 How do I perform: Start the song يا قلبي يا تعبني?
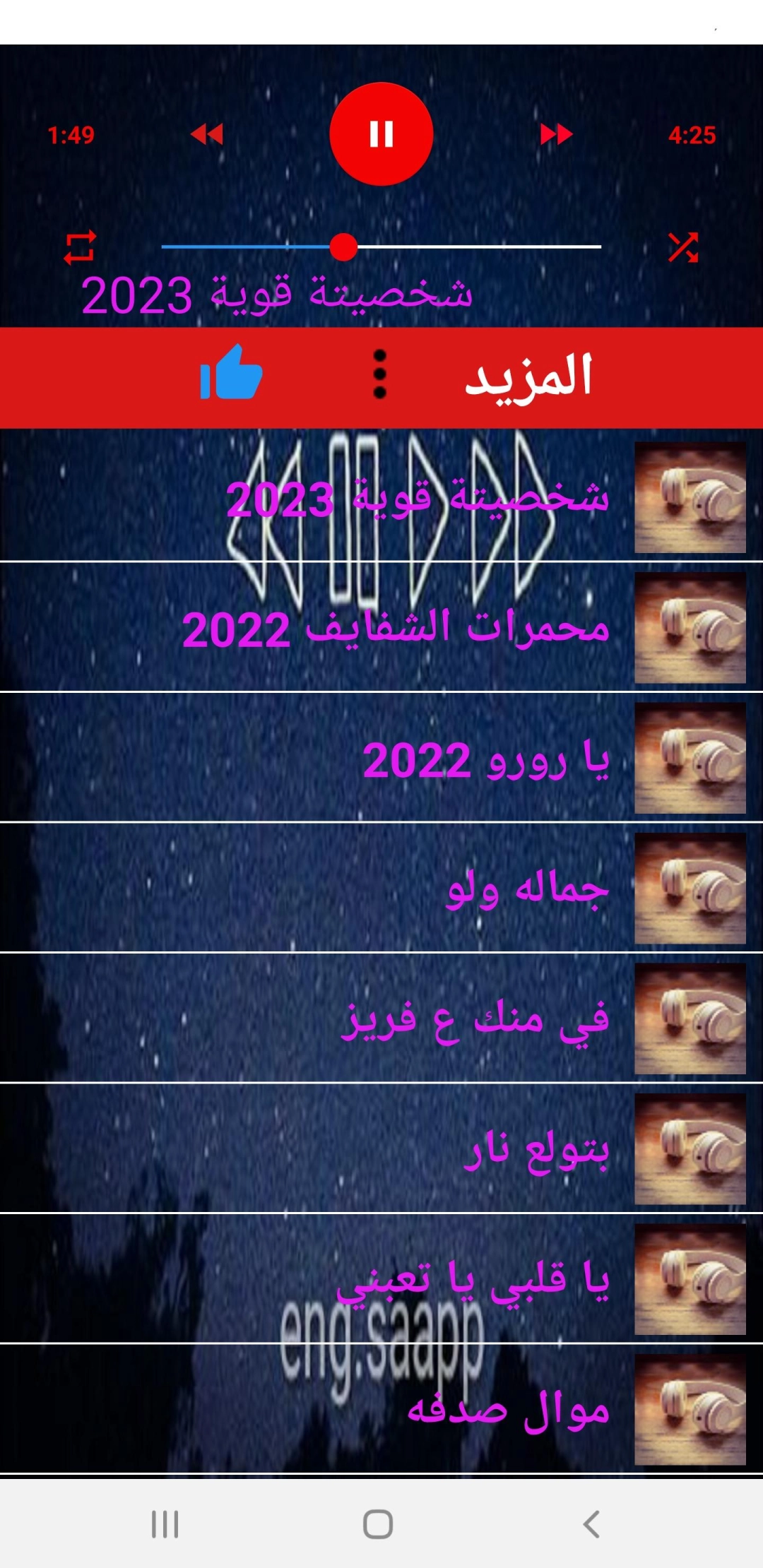[473, 1280]
